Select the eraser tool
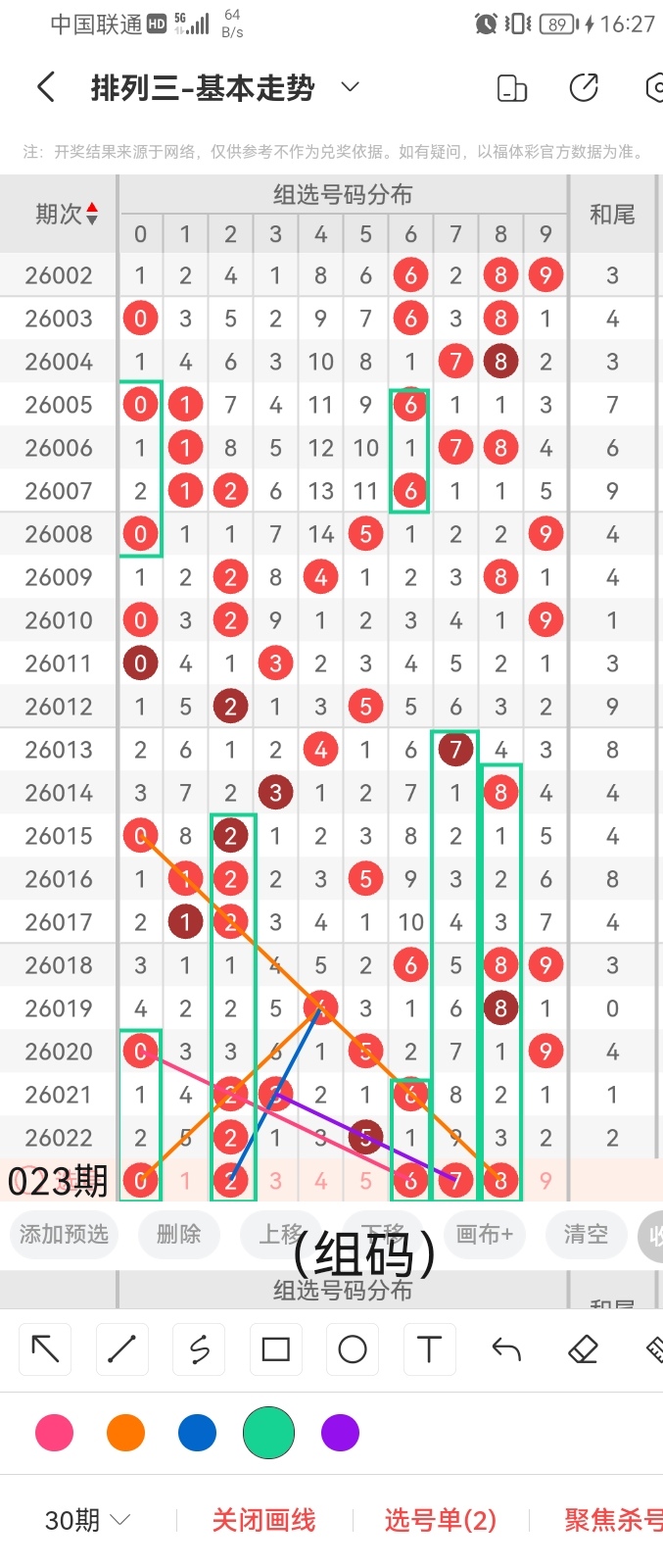The height and width of the screenshot is (1568, 663). (x=583, y=1349)
